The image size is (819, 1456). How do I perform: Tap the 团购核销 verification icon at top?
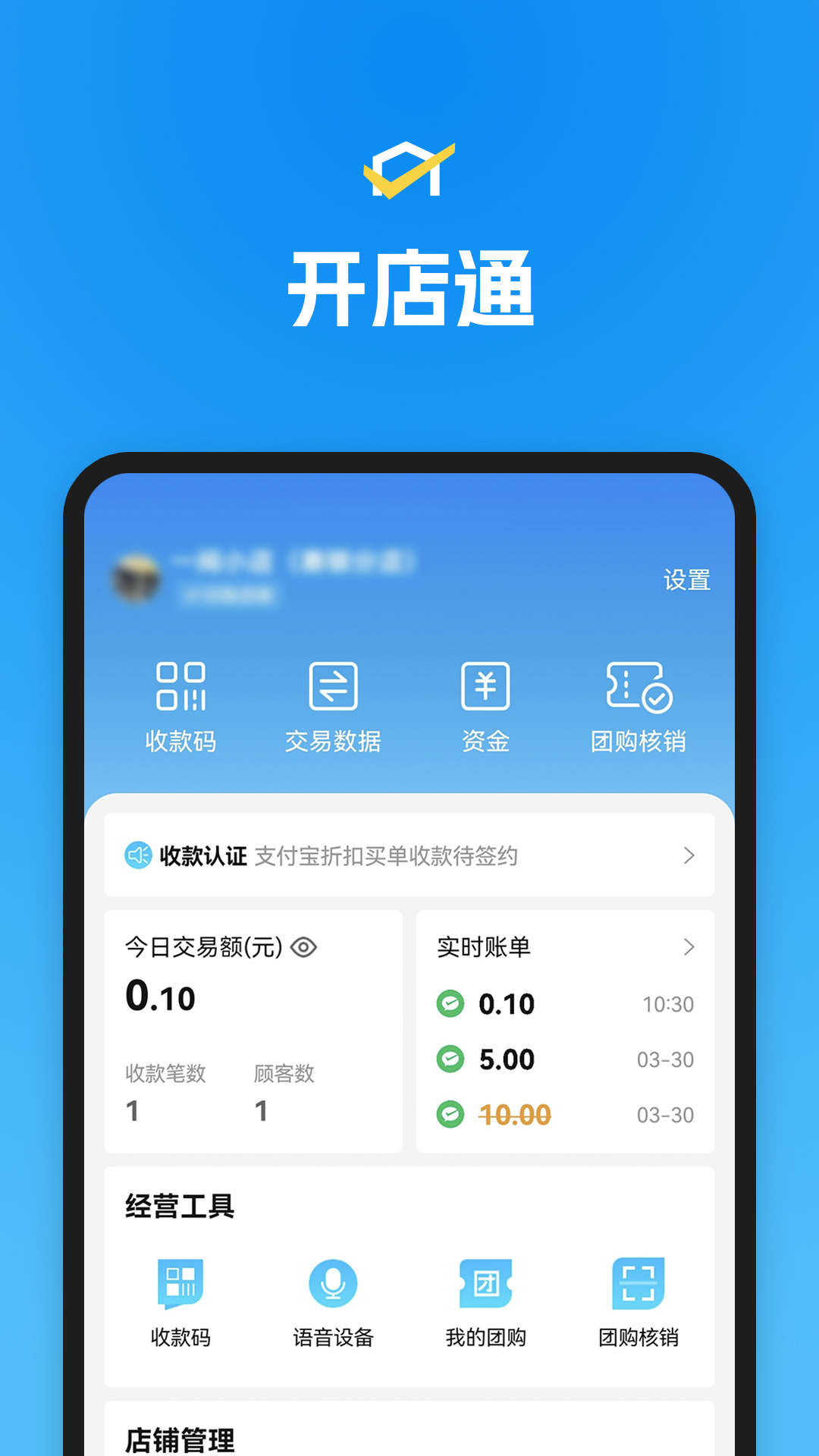(639, 705)
